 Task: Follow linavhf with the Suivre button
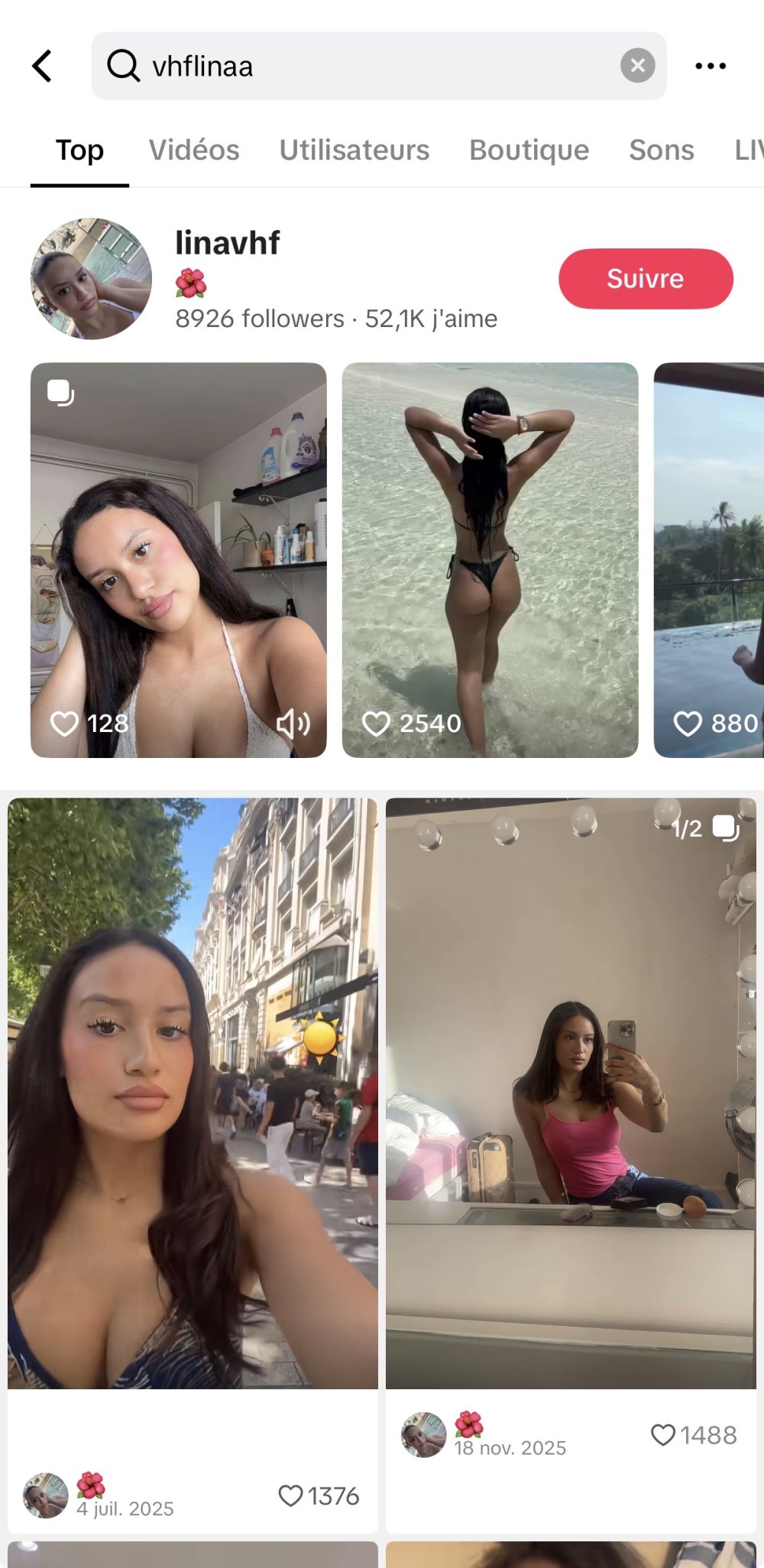(x=646, y=279)
